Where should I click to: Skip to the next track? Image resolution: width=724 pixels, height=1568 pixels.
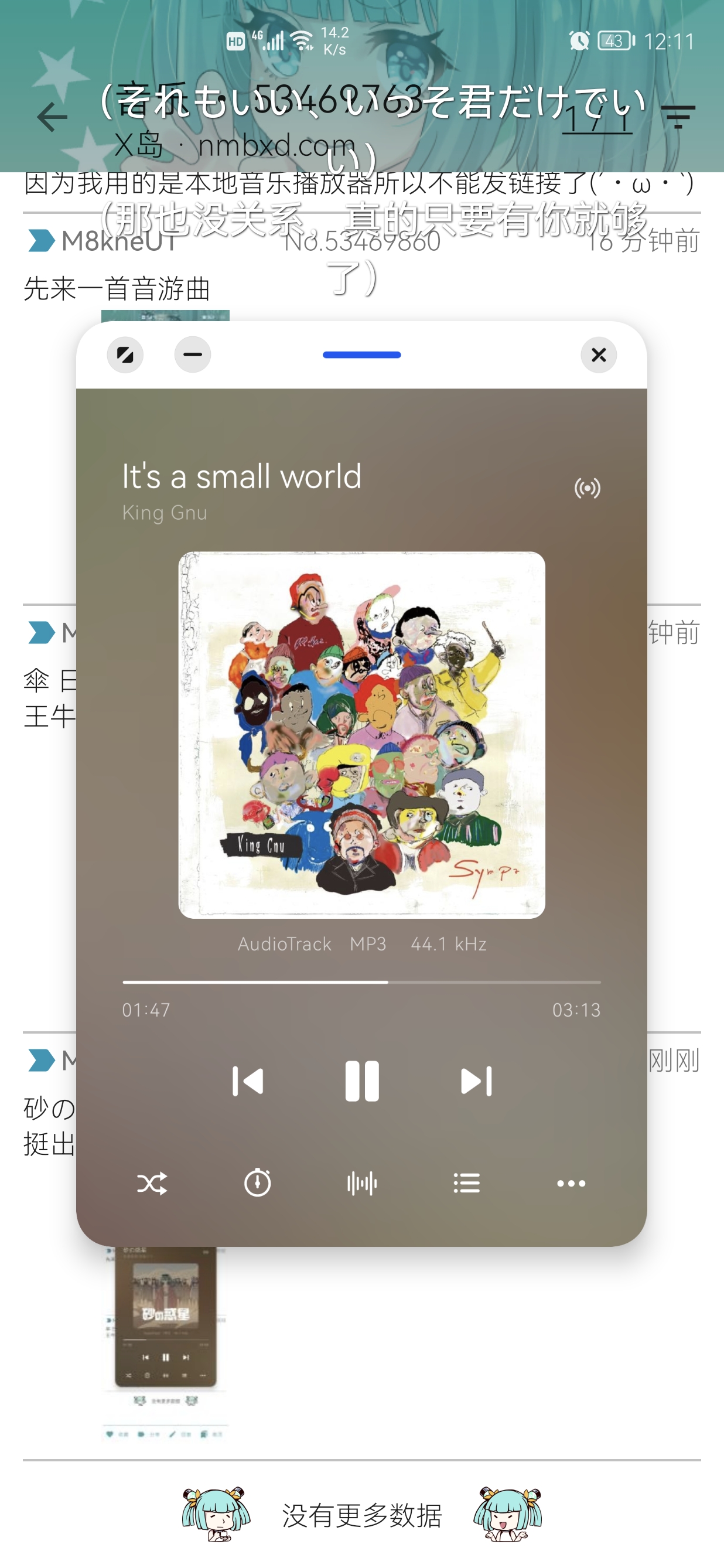(x=476, y=1081)
